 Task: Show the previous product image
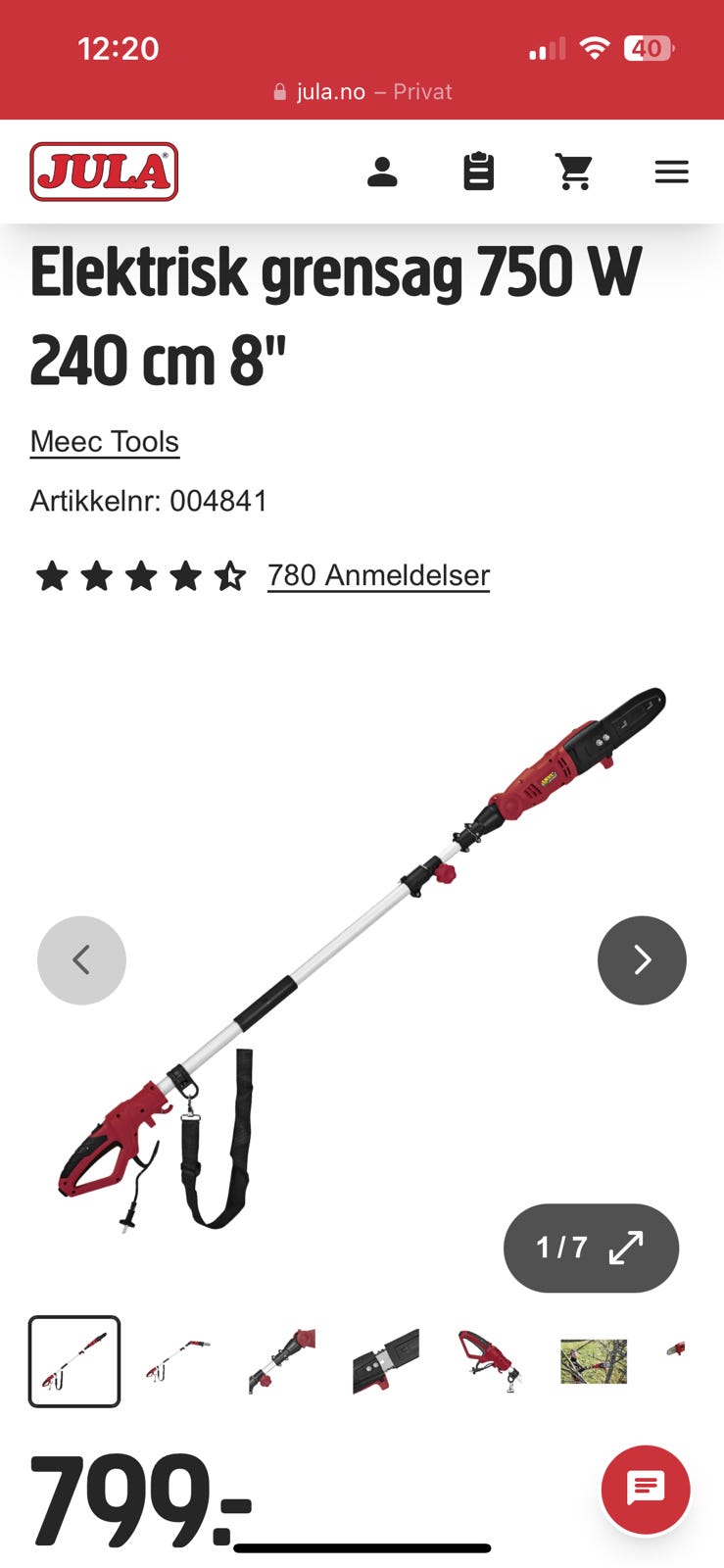pyautogui.click(x=81, y=959)
